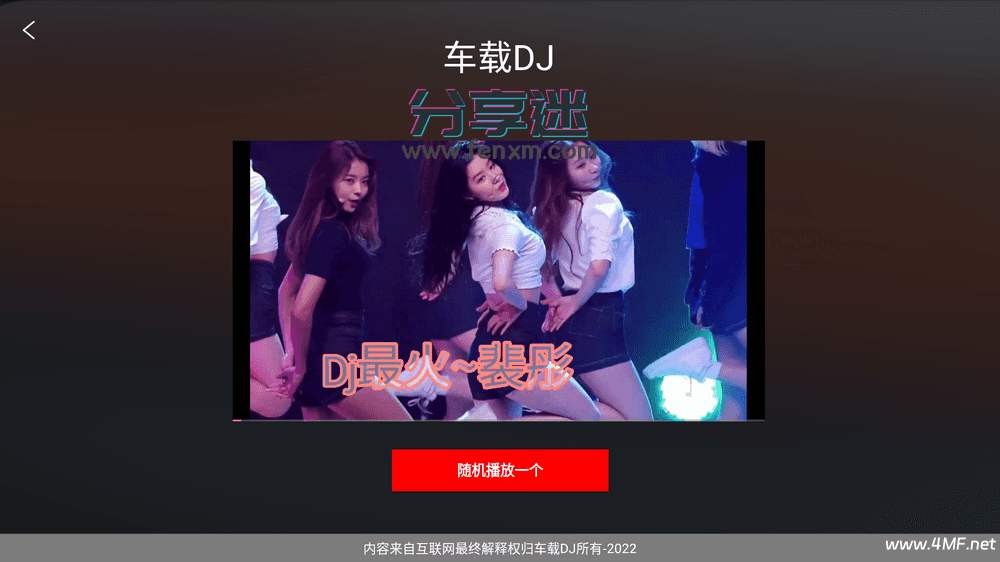Go back using the top-left arrow
Image resolution: width=1000 pixels, height=562 pixels.
pos(29,30)
